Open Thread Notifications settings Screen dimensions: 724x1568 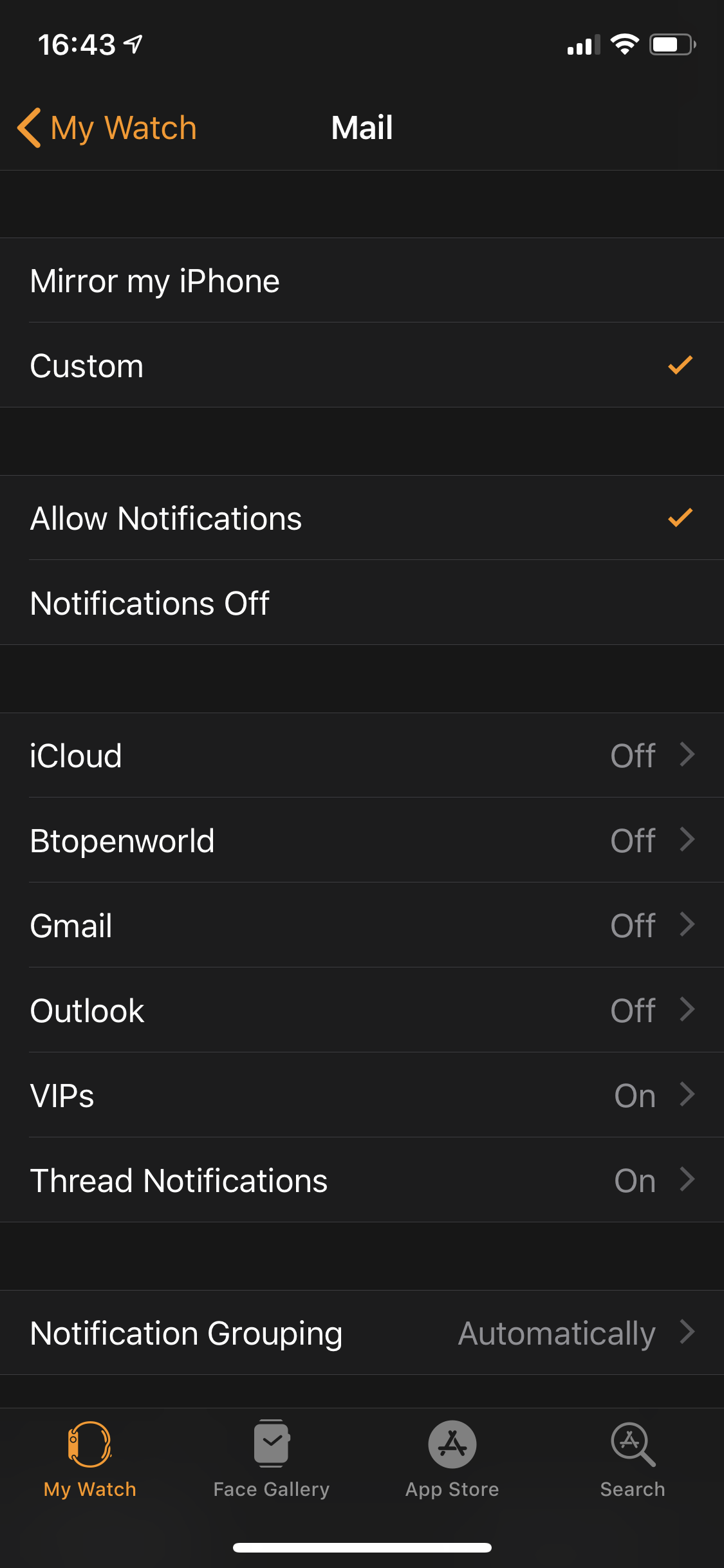click(x=362, y=1181)
